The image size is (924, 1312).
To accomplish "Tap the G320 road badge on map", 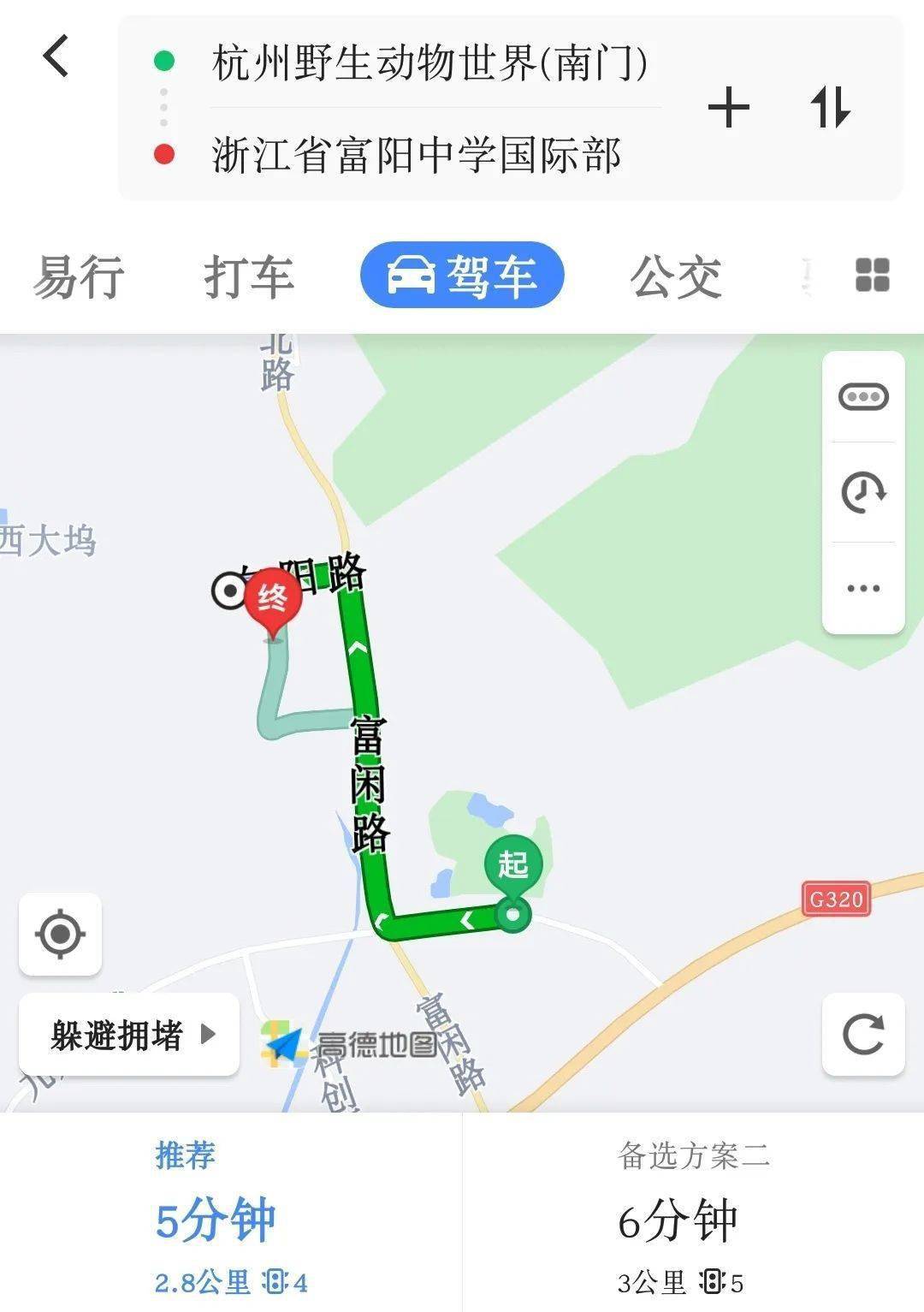I will [x=836, y=899].
